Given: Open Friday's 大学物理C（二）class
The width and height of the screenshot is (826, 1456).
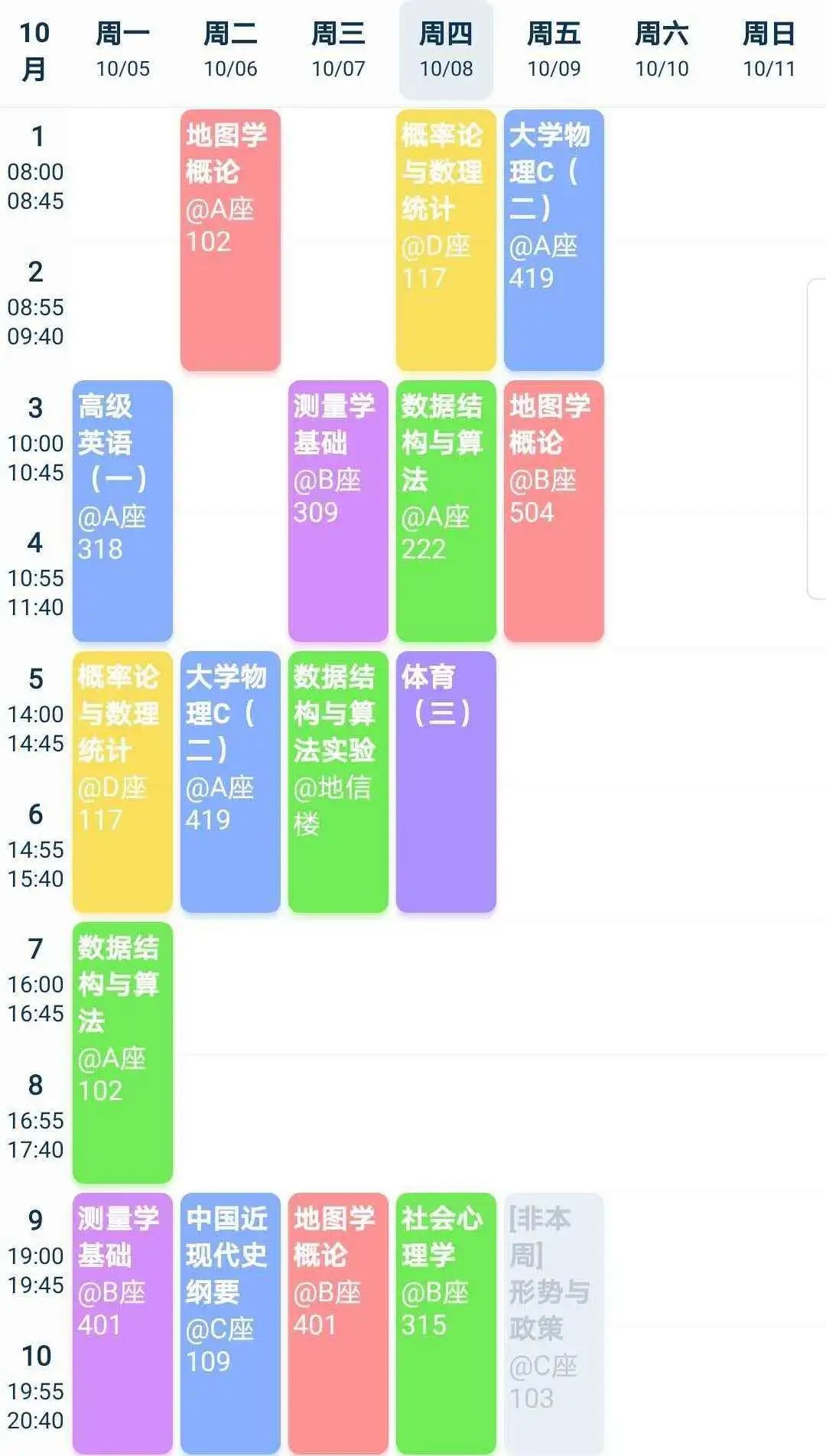Looking at the screenshot, I should point(554,240).
